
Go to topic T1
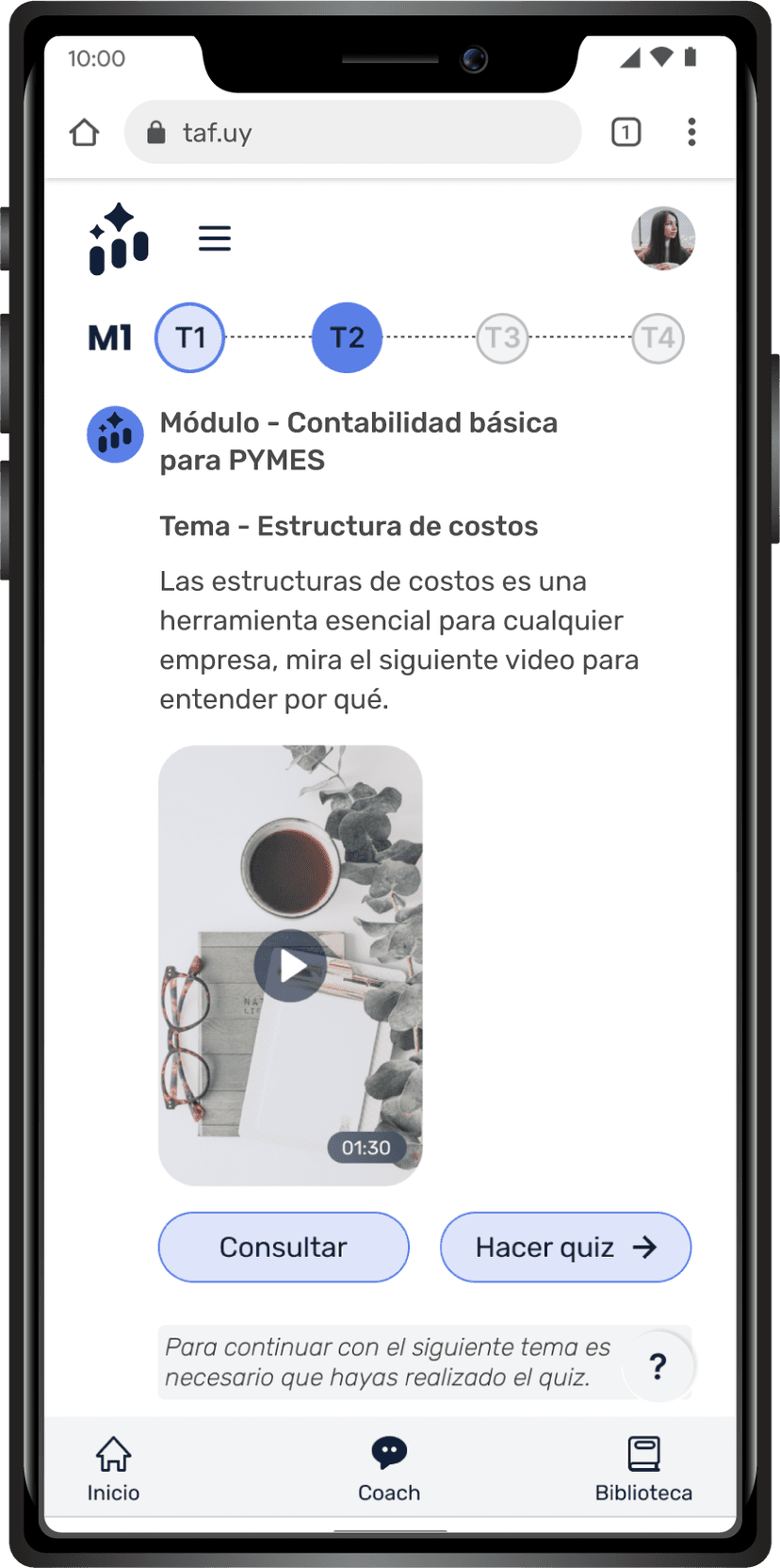[190, 337]
